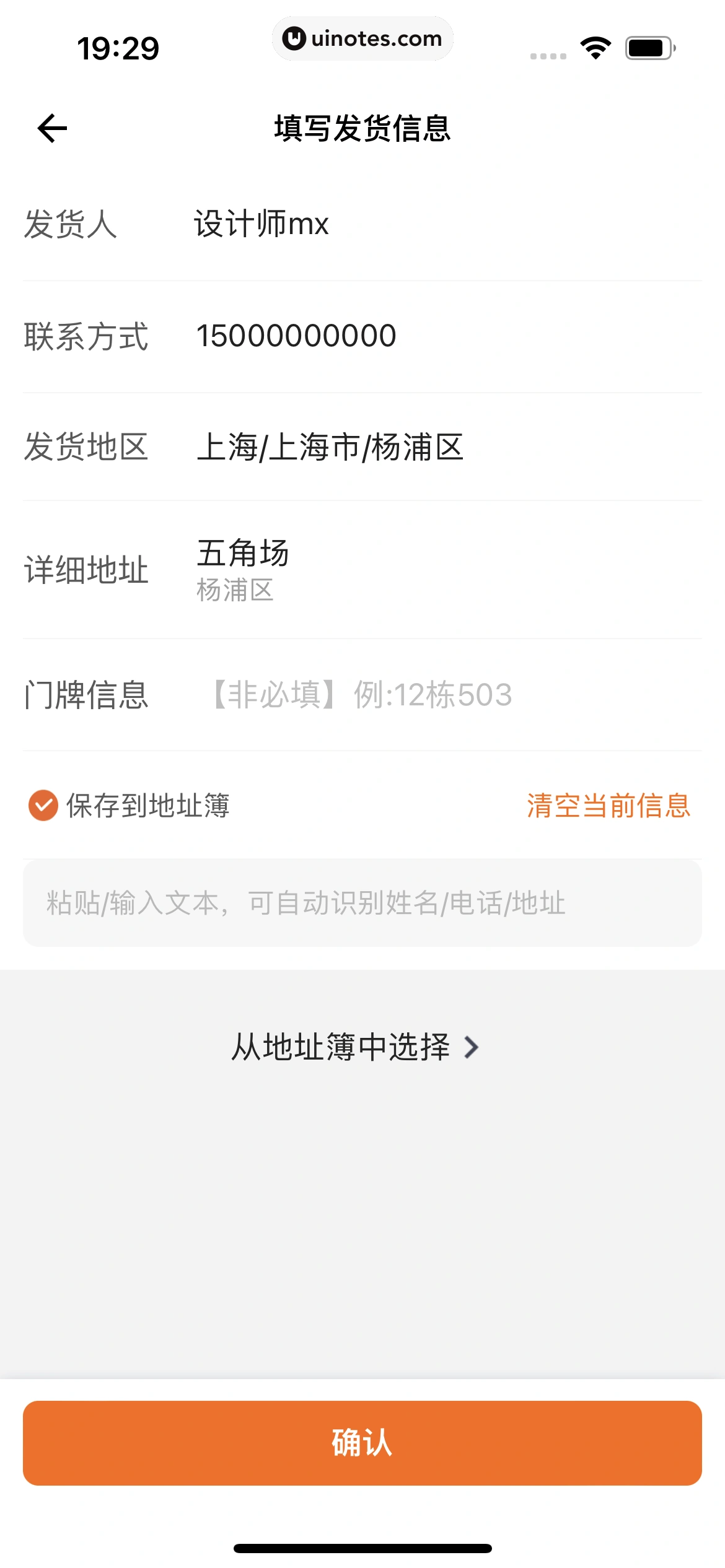This screenshot has width=725, height=1568.
Task: Tap the 联系方式 phone number field
Action: pyautogui.click(x=297, y=334)
